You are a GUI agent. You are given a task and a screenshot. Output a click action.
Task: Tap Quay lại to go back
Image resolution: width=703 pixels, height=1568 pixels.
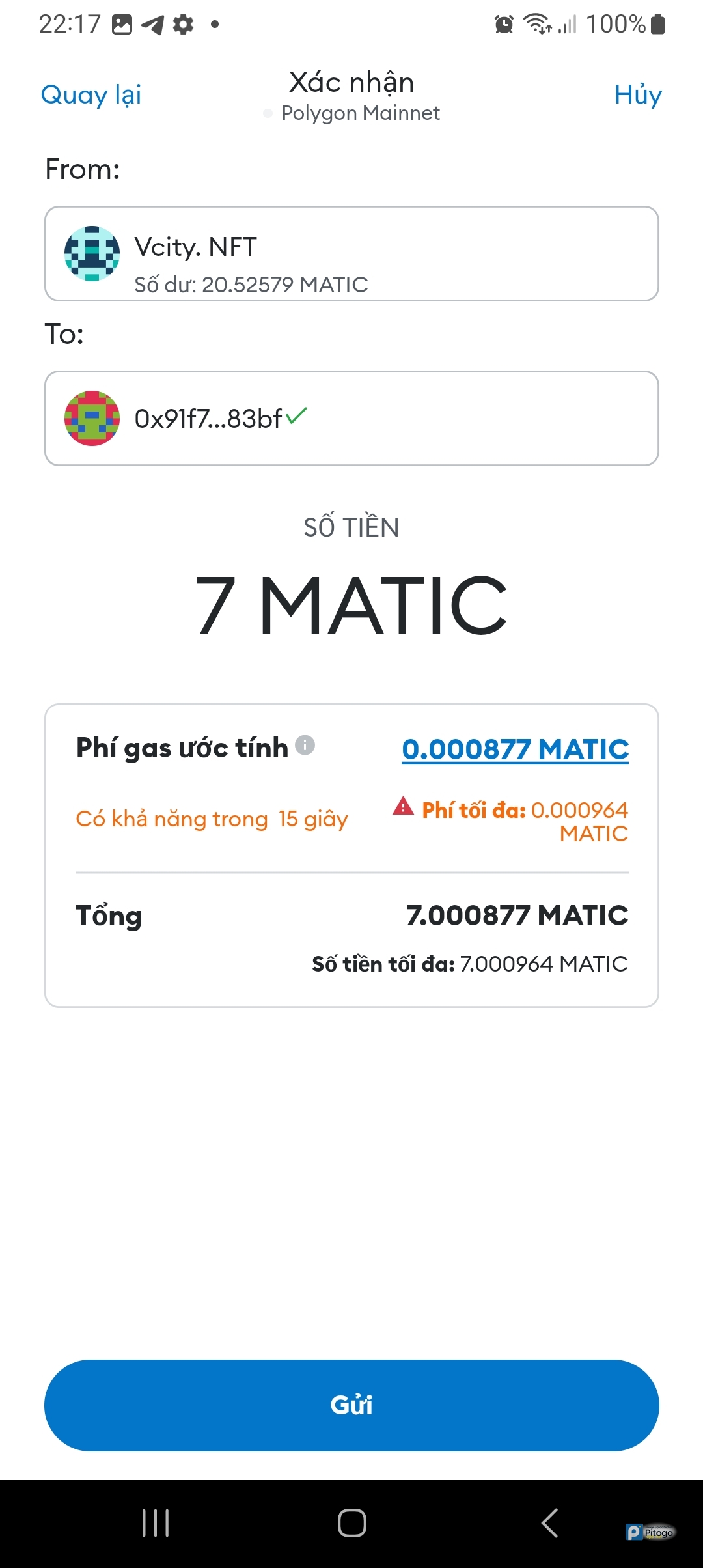(x=91, y=95)
